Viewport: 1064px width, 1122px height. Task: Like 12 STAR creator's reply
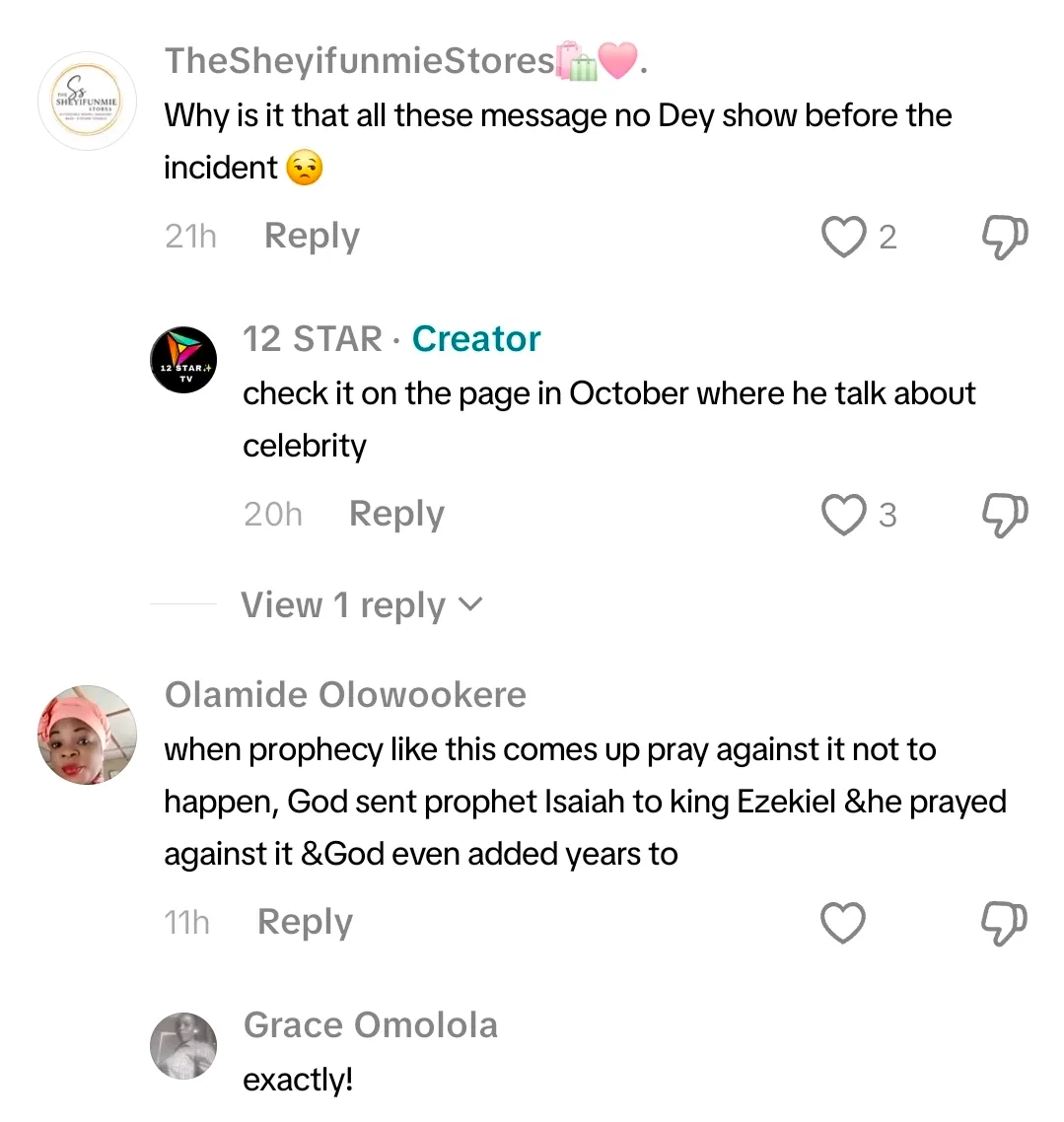point(843,515)
